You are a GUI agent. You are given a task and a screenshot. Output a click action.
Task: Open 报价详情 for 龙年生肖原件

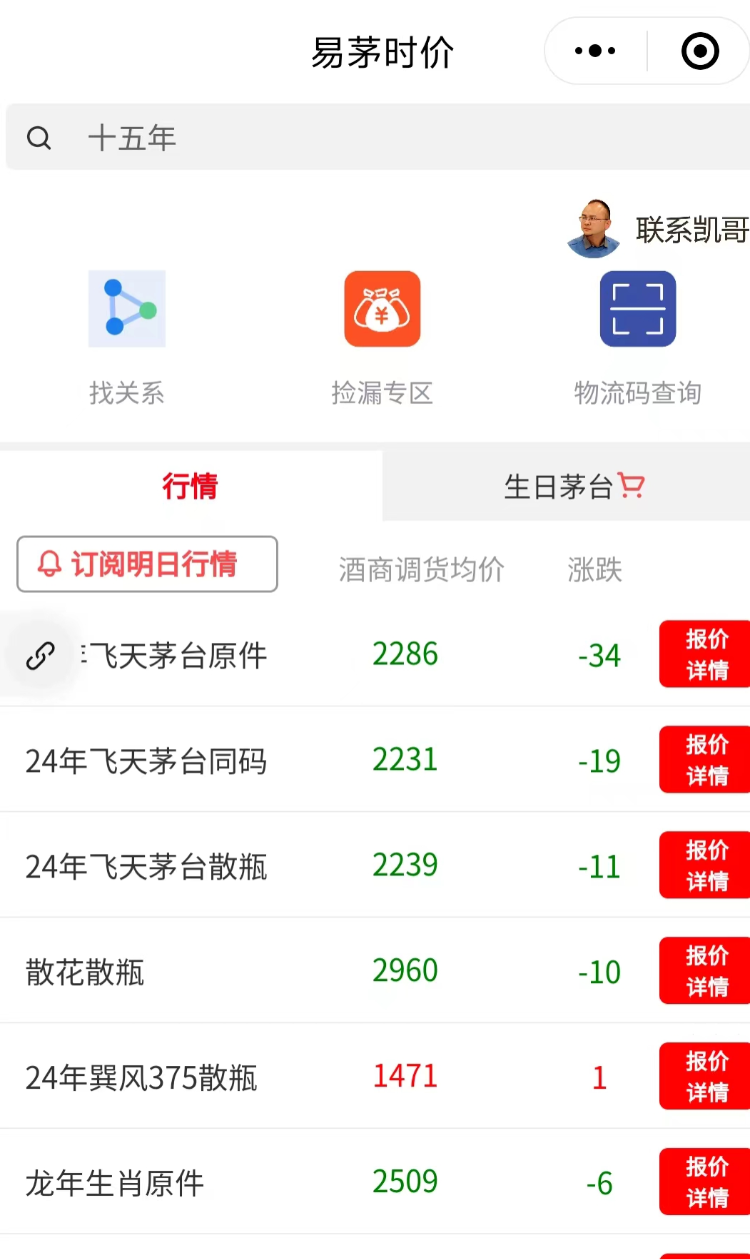click(705, 1182)
